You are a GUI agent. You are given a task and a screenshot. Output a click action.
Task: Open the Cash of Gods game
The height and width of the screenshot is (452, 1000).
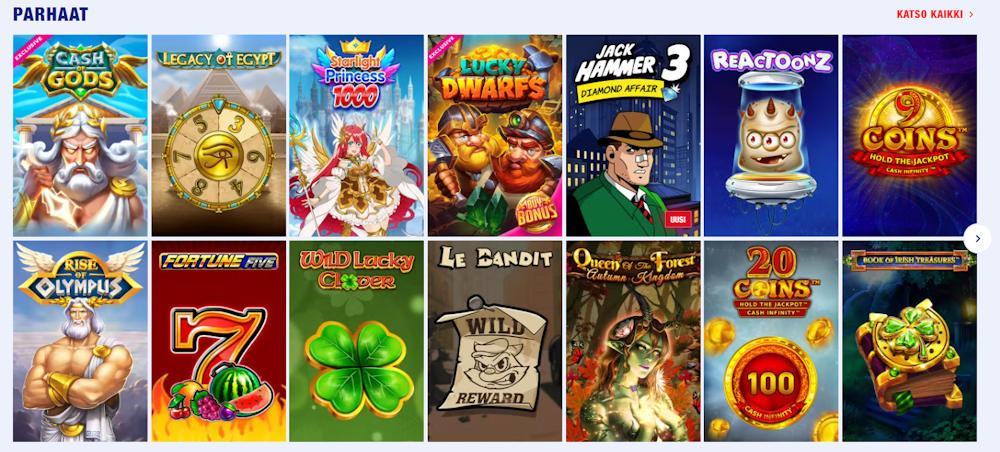pyautogui.click(x=80, y=135)
